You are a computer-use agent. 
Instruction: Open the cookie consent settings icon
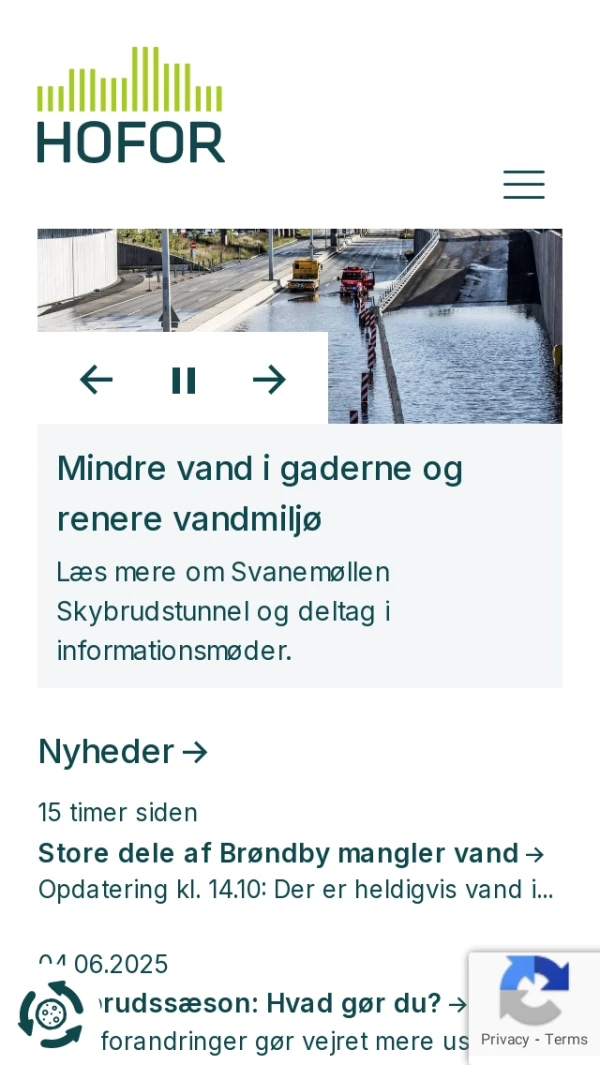point(51,1014)
